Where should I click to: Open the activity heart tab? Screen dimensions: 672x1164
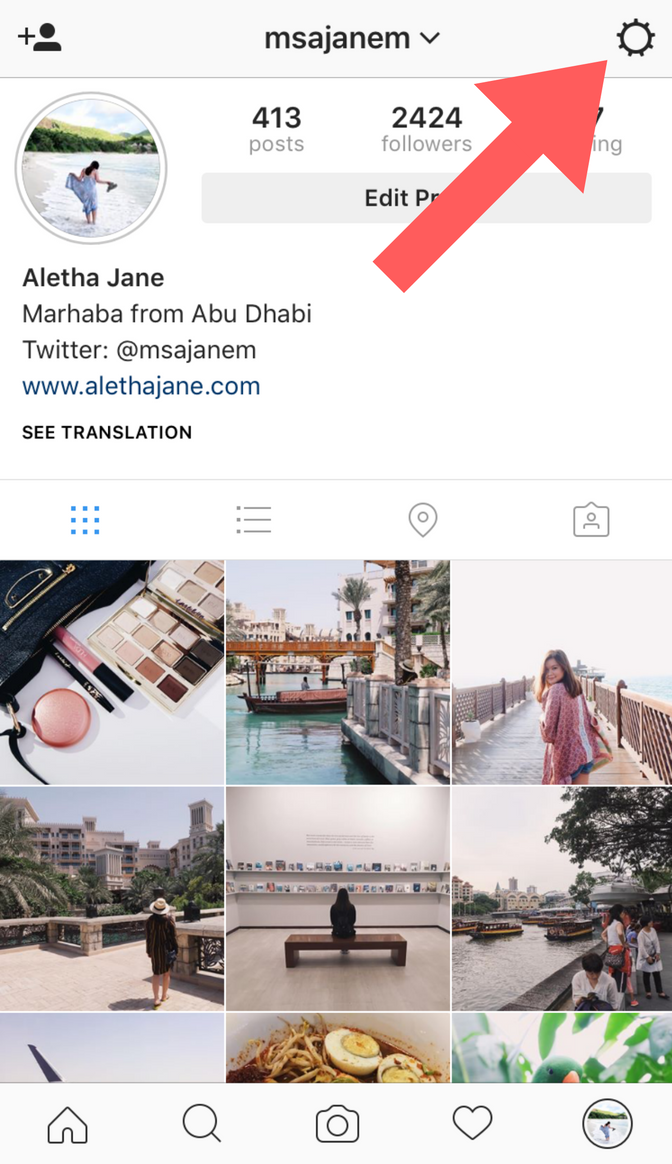[x=472, y=1125]
